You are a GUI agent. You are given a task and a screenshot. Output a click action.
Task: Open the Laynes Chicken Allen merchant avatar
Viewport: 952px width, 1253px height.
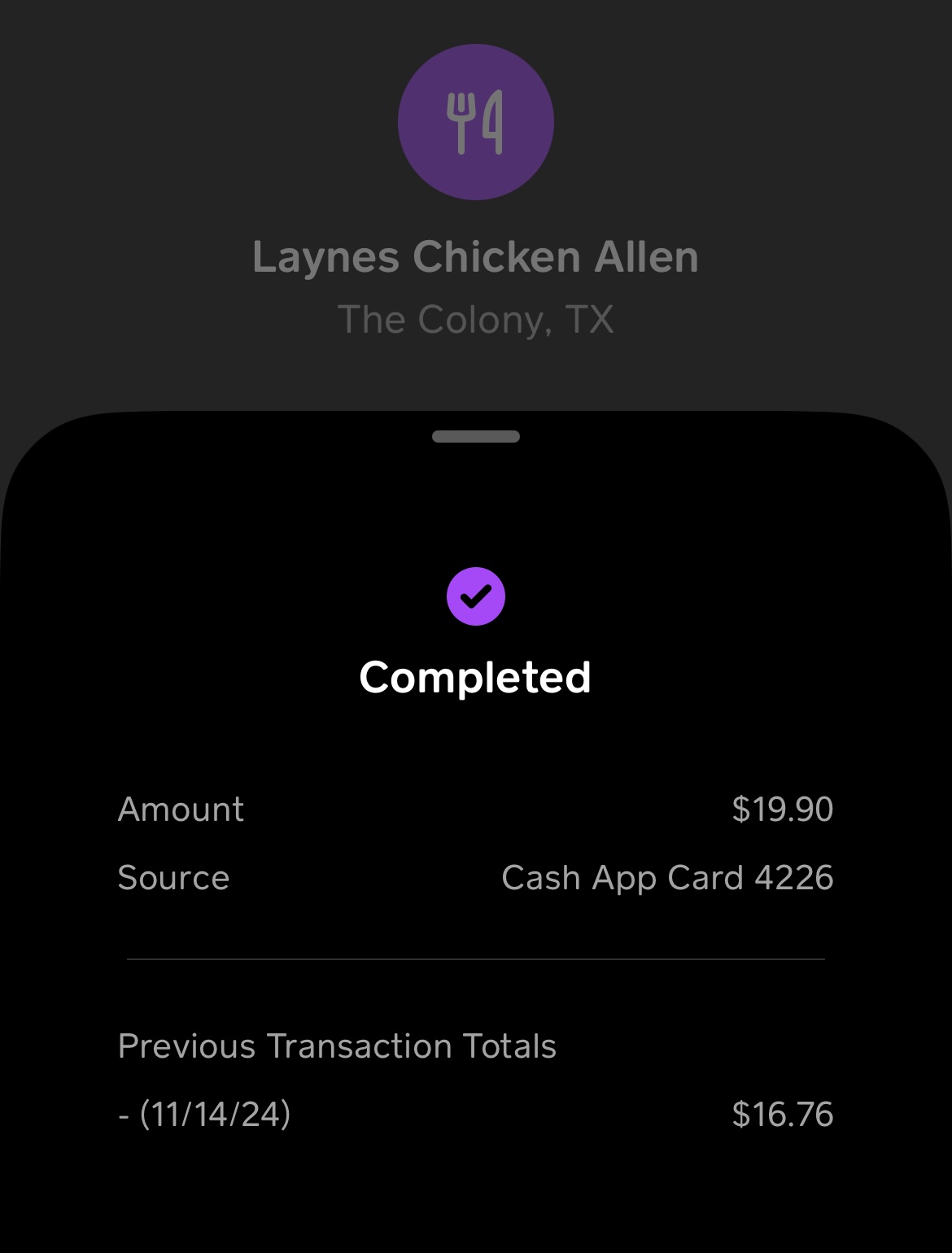click(476, 122)
